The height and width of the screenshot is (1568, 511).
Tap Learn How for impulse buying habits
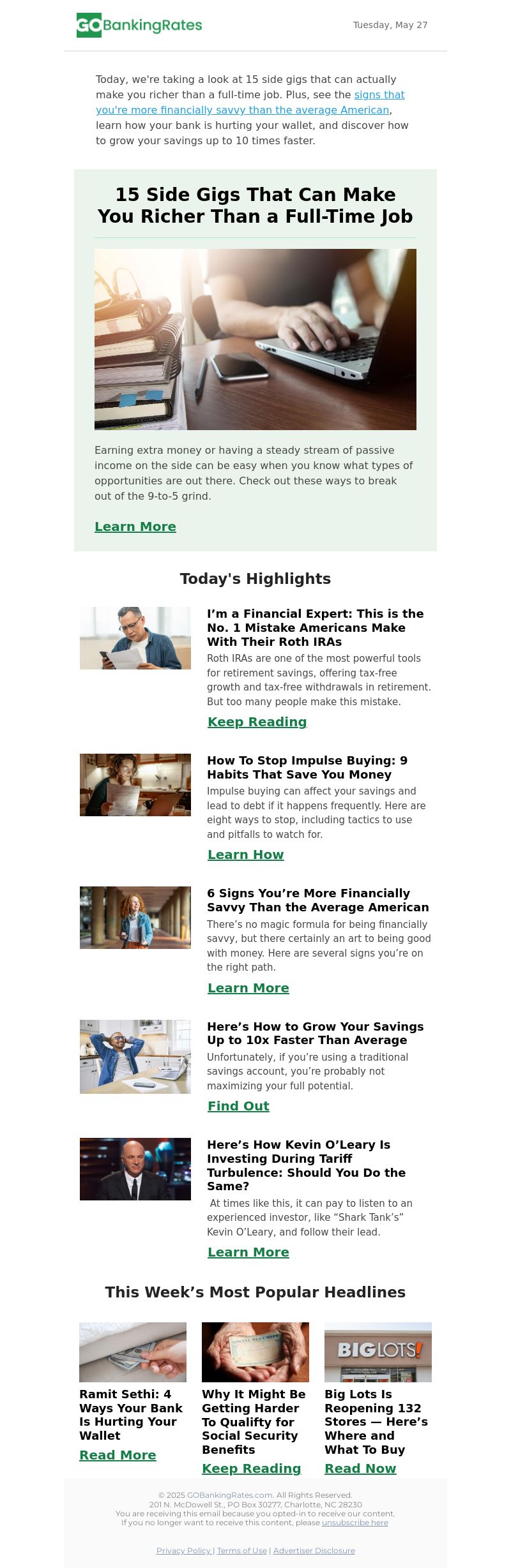tap(245, 855)
